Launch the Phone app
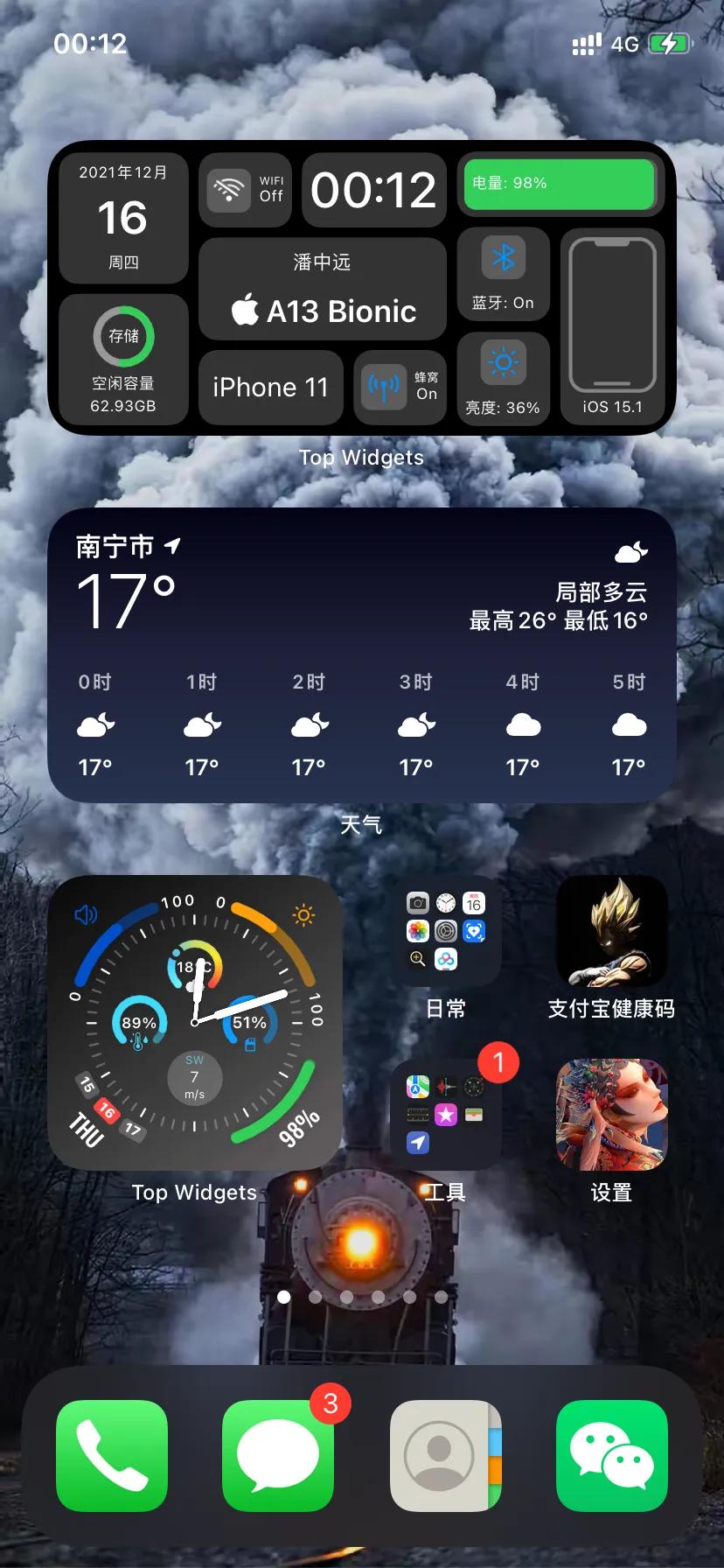Image resolution: width=724 pixels, height=1568 pixels. [112, 1454]
